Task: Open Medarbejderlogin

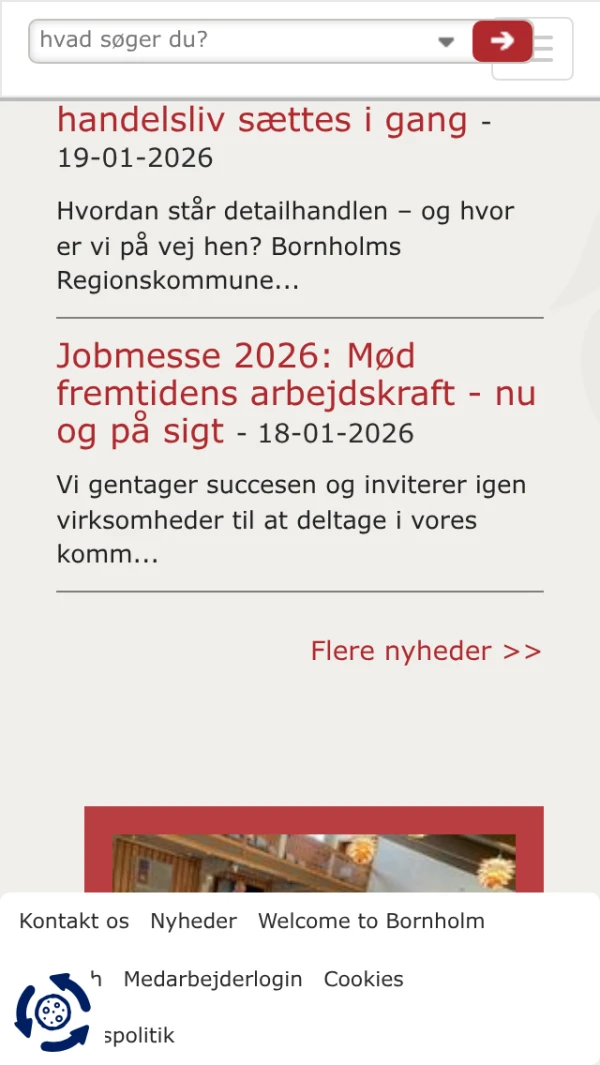Action: point(212,979)
